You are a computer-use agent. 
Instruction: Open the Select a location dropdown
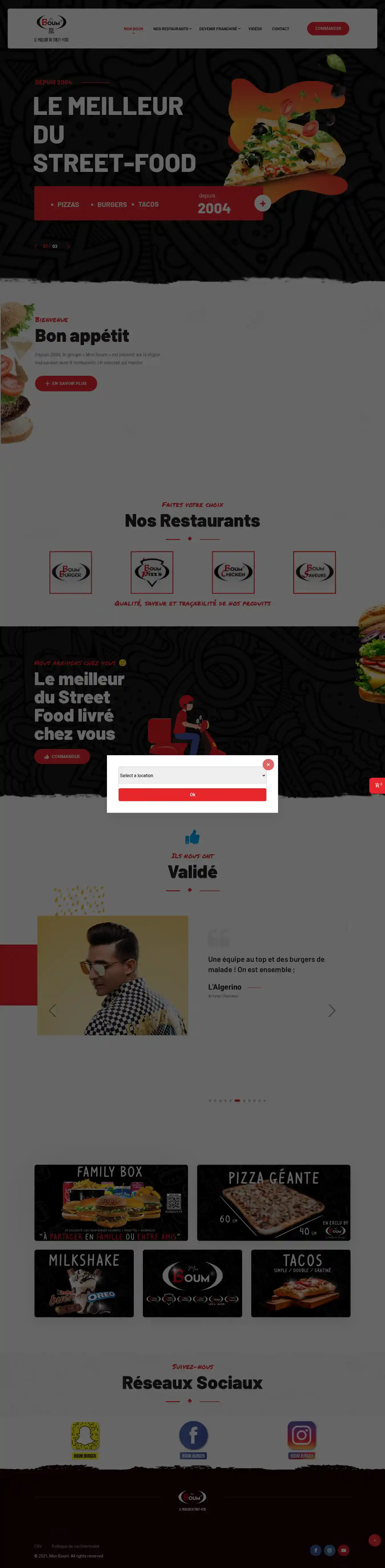point(193,775)
